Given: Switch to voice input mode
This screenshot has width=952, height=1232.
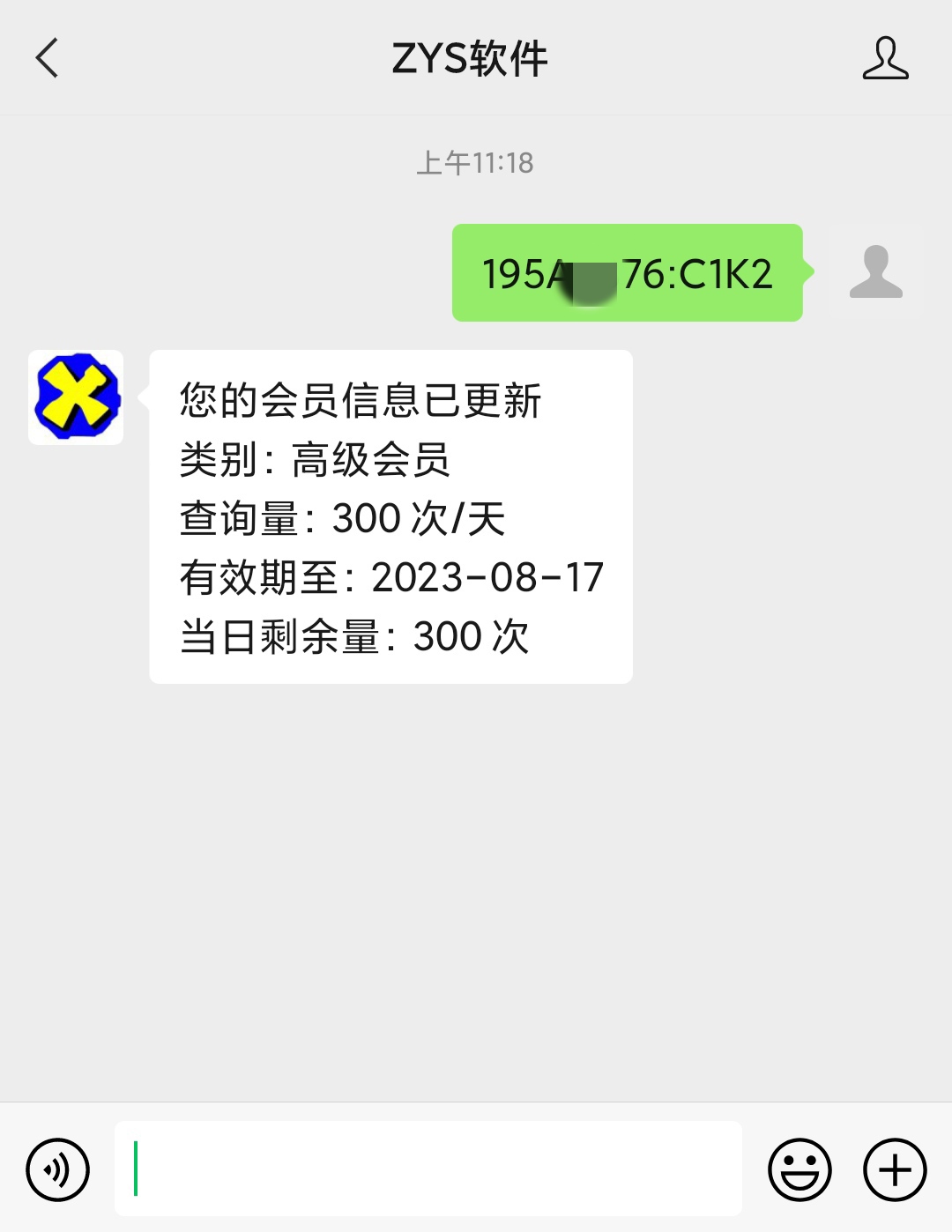Looking at the screenshot, I should [x=58, y=1169].
